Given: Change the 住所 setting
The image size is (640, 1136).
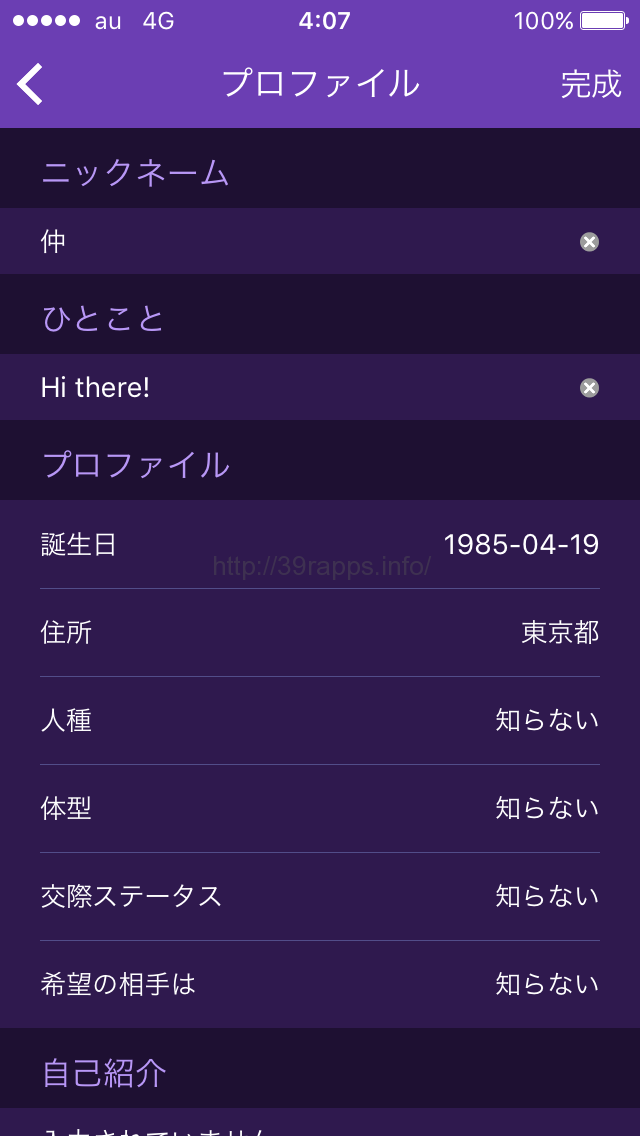Looking at the screenshot, I should pyautogui.click(x=320, y=632).
